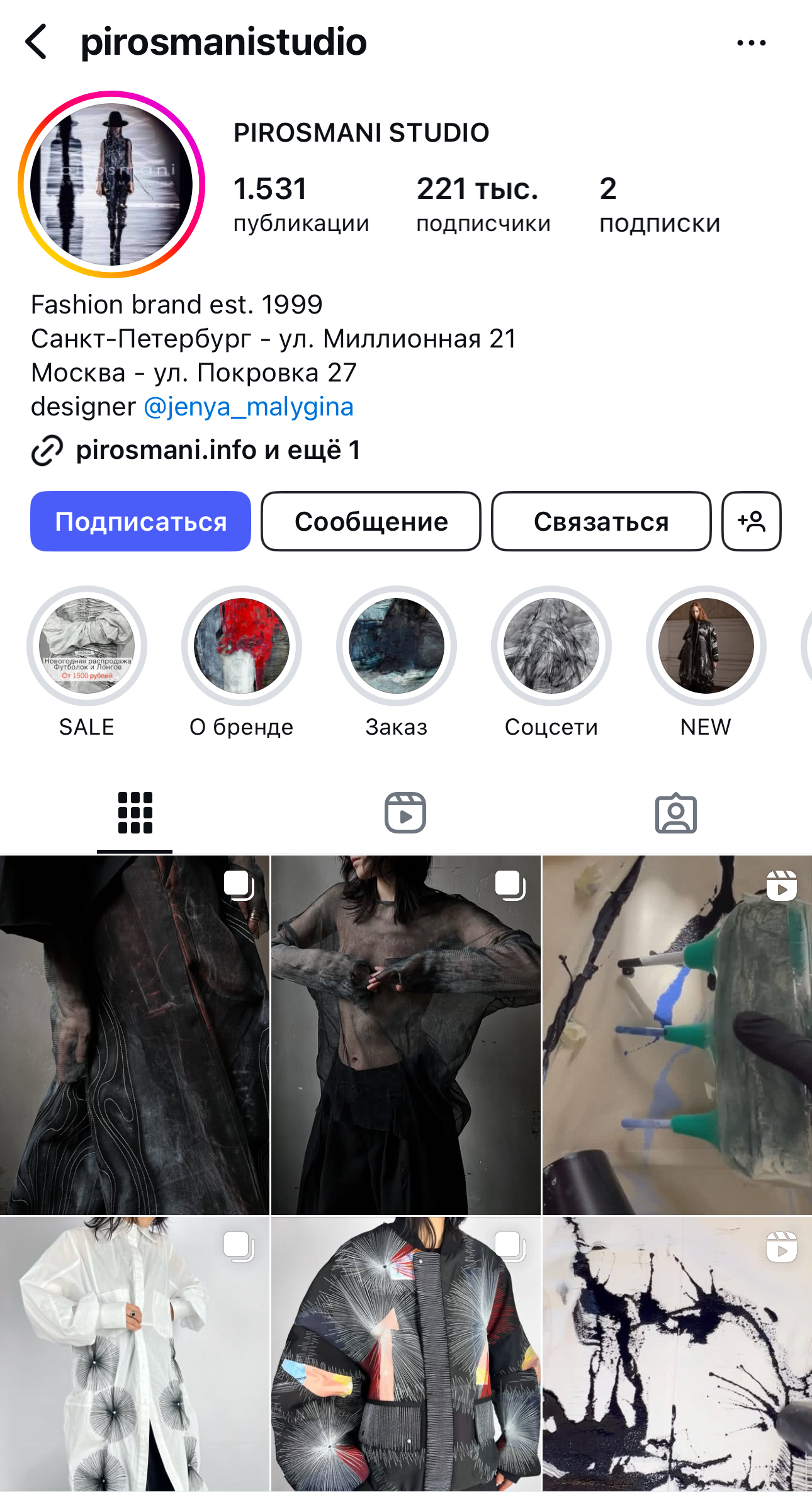
Task: Switch to the Reels tab
Action: 405,813
